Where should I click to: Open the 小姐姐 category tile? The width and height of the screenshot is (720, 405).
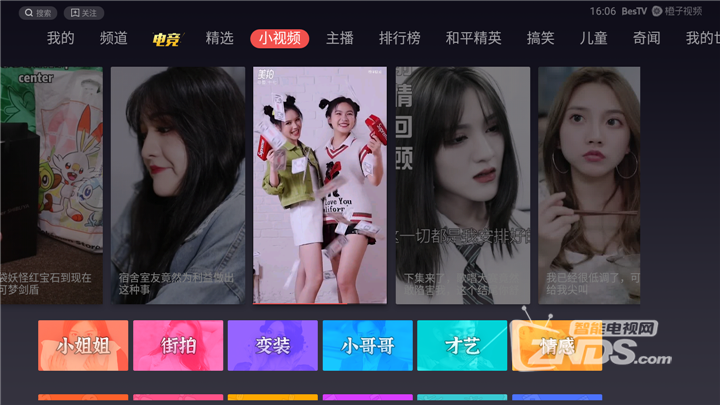point(83,346)
